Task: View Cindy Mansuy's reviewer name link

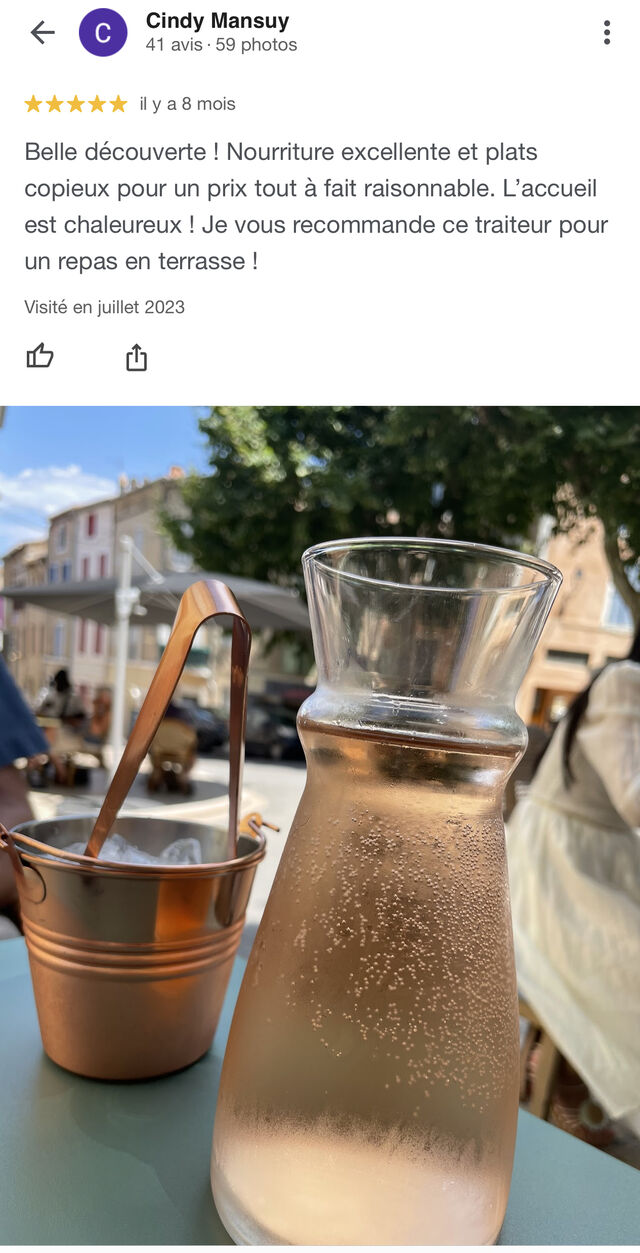Action: tap(217, 21)
